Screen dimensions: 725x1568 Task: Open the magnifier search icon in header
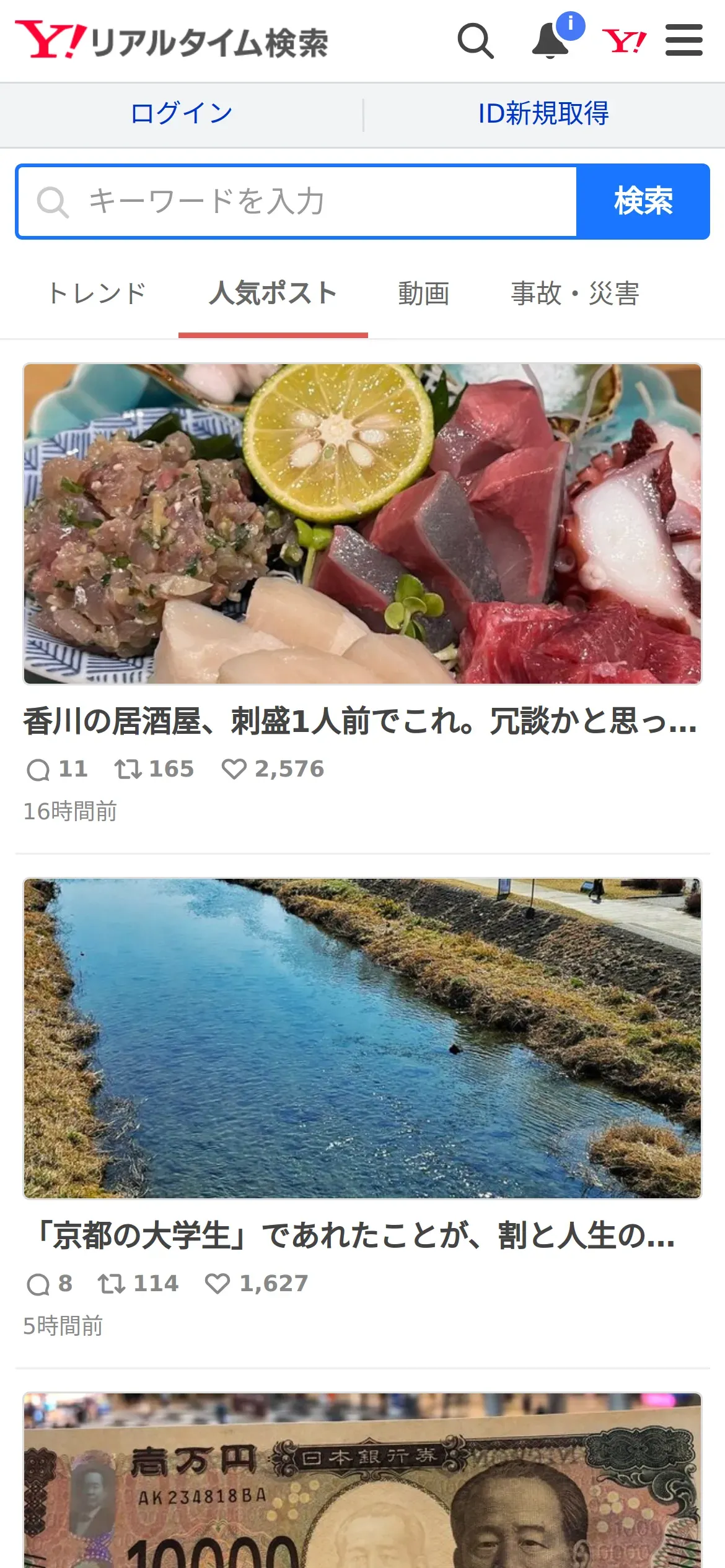[x=475, y=41]
